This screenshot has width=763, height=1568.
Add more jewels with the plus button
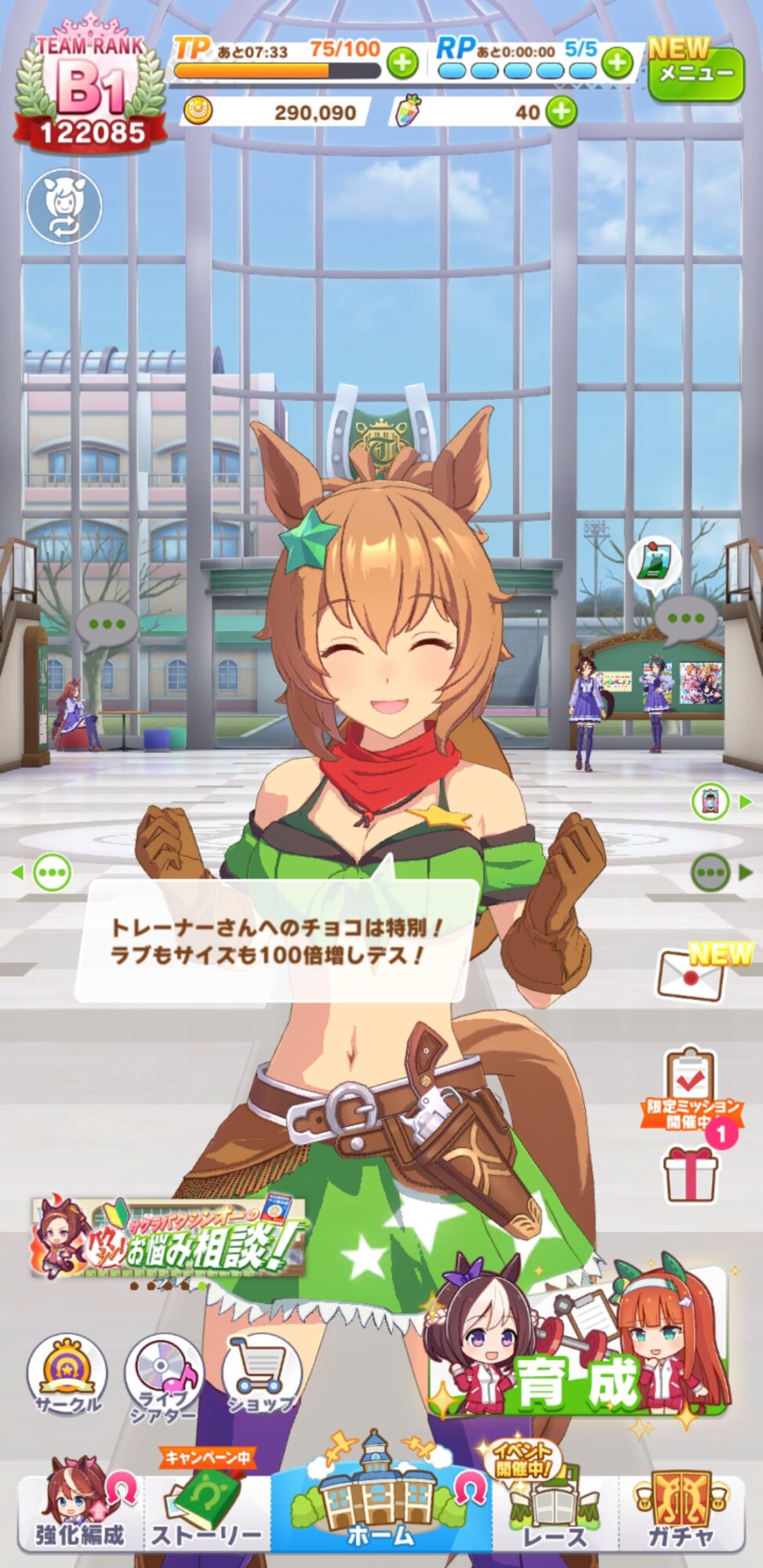point(561,111)
